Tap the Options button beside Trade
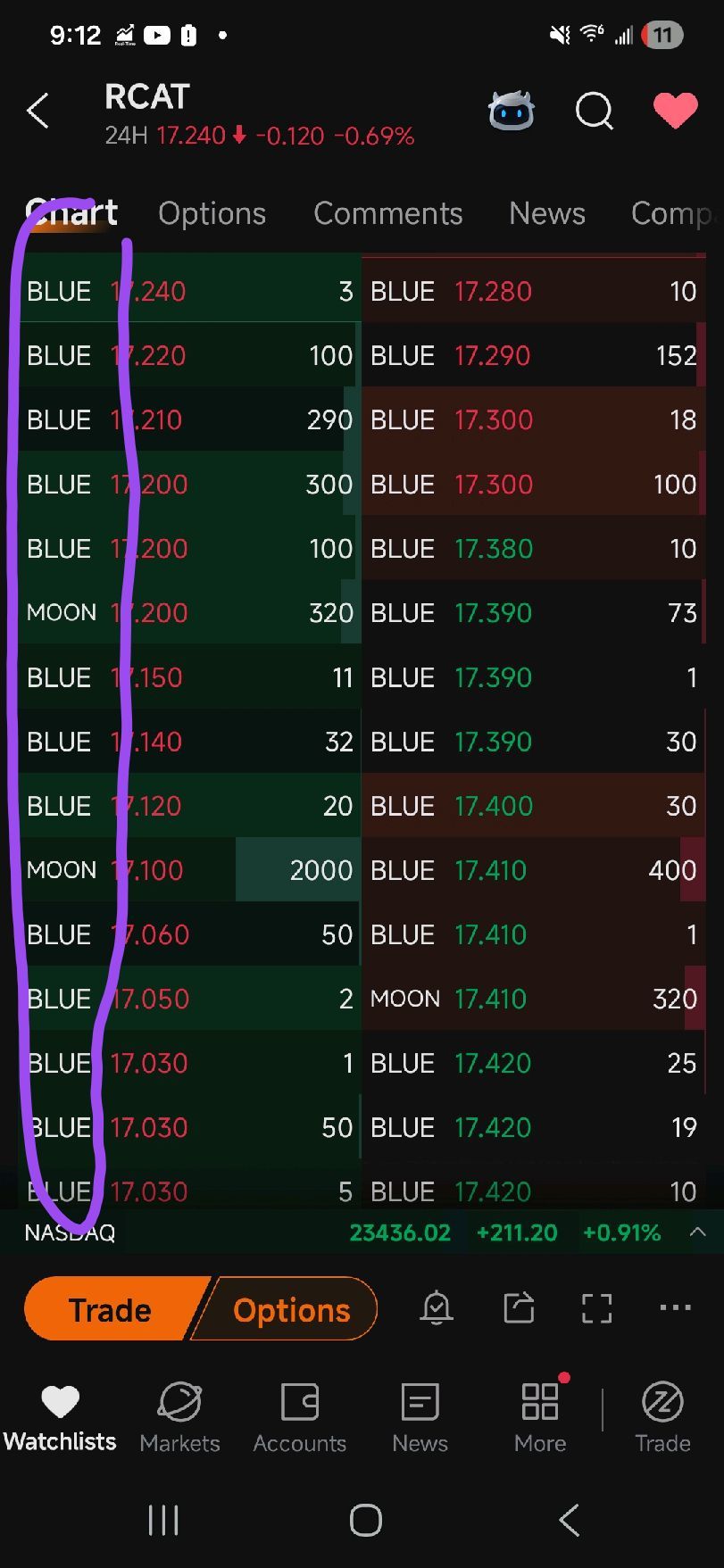The image size is (724, 1568). (287, 1309)
